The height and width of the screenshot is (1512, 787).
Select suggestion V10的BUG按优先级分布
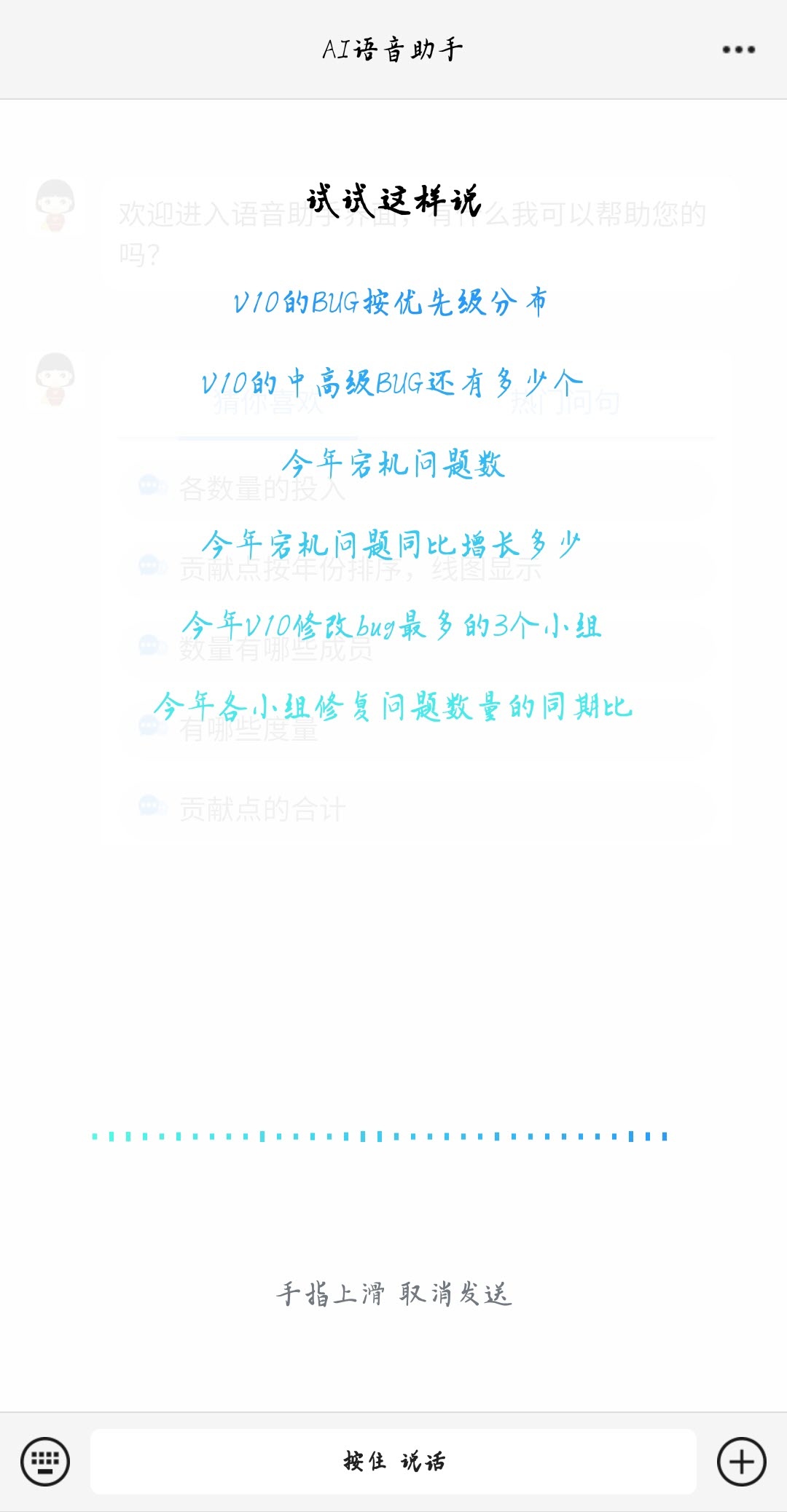390,302
